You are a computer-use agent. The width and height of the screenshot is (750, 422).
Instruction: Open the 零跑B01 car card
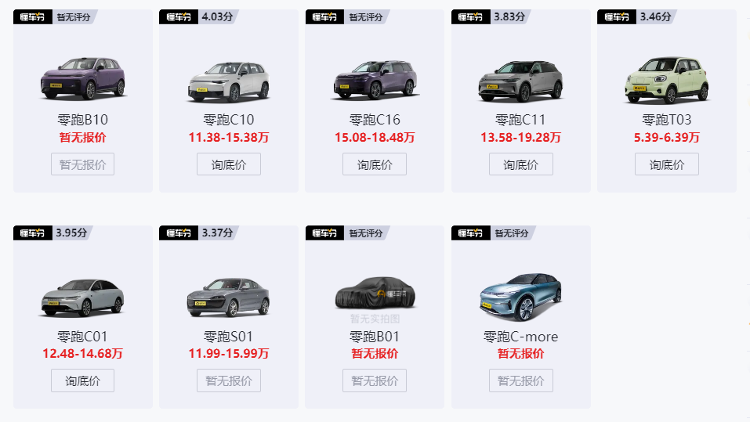click(x=375, y=296)
